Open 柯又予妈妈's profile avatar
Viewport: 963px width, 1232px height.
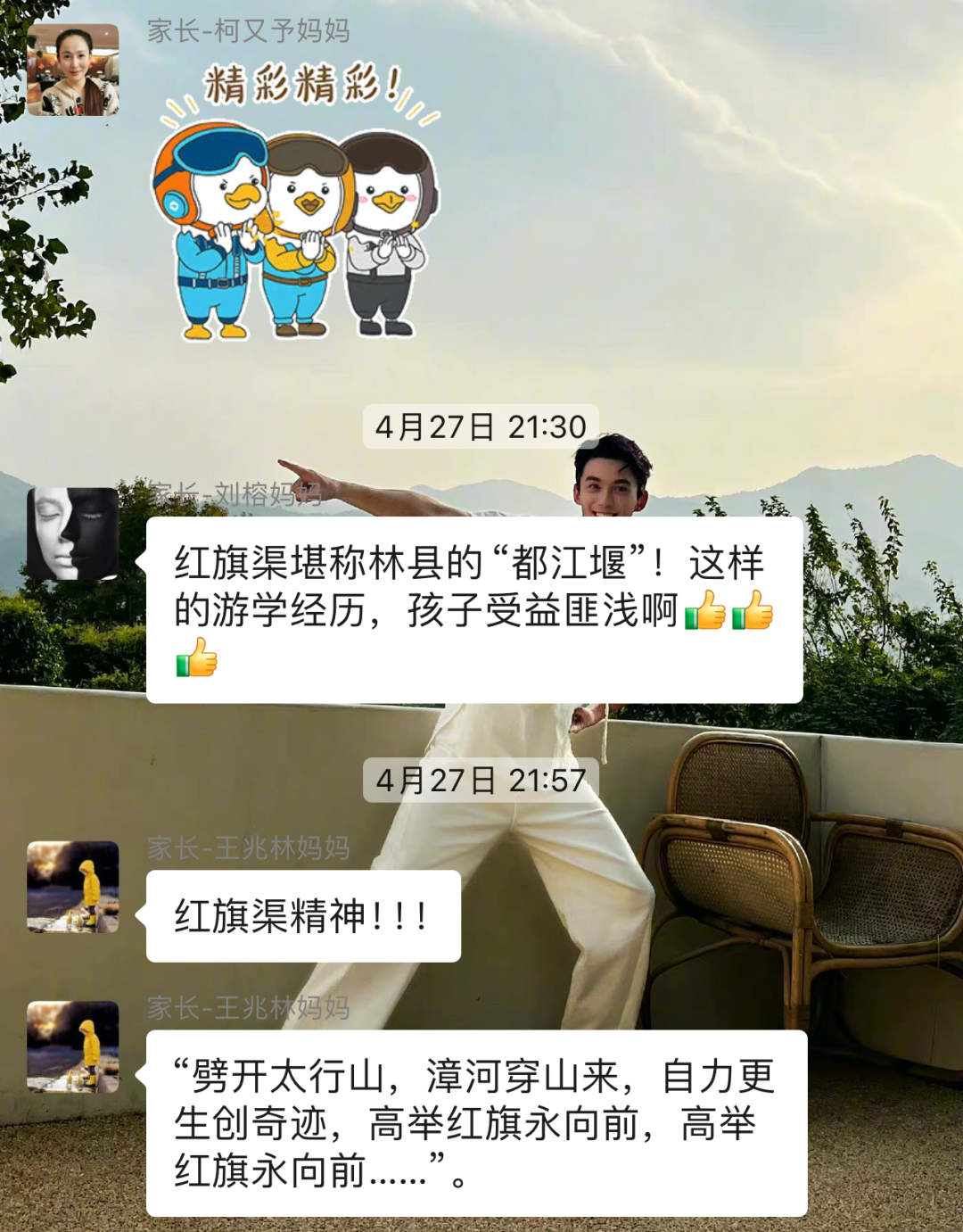[73, 70]
